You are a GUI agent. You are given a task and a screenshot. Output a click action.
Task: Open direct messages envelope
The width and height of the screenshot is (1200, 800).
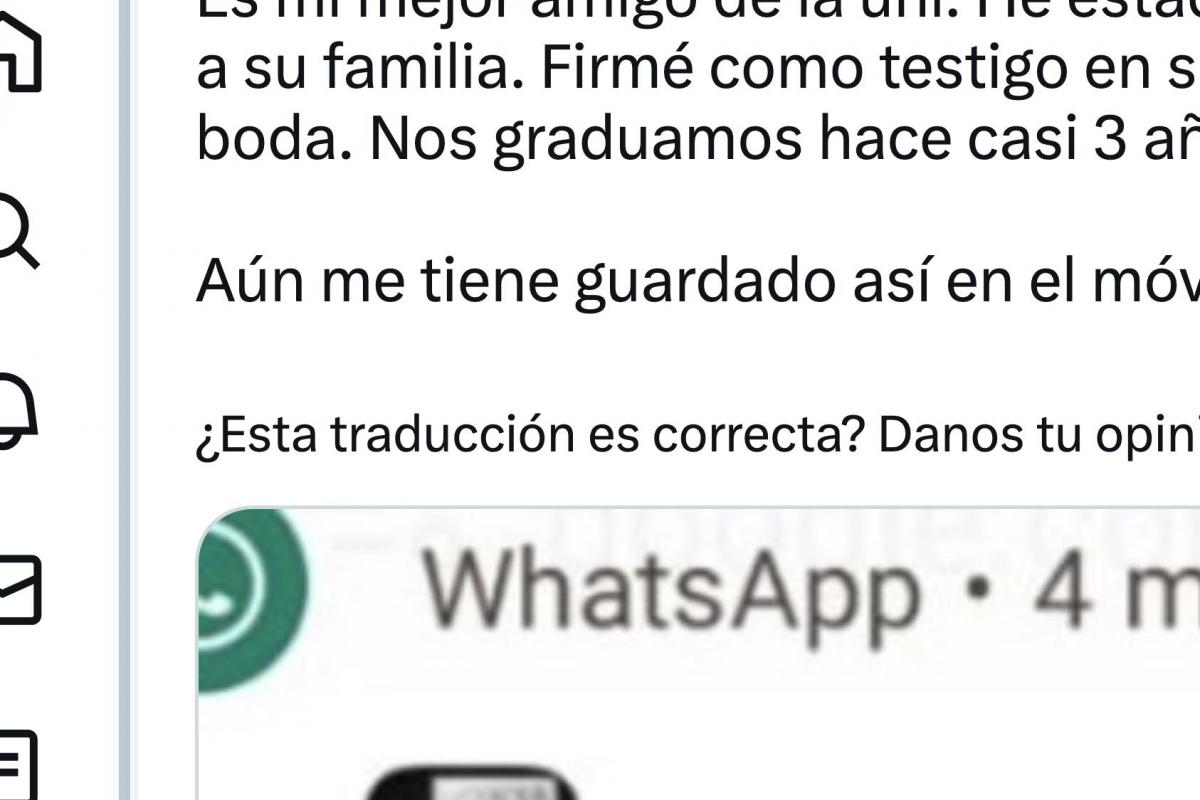pos(18,590)
